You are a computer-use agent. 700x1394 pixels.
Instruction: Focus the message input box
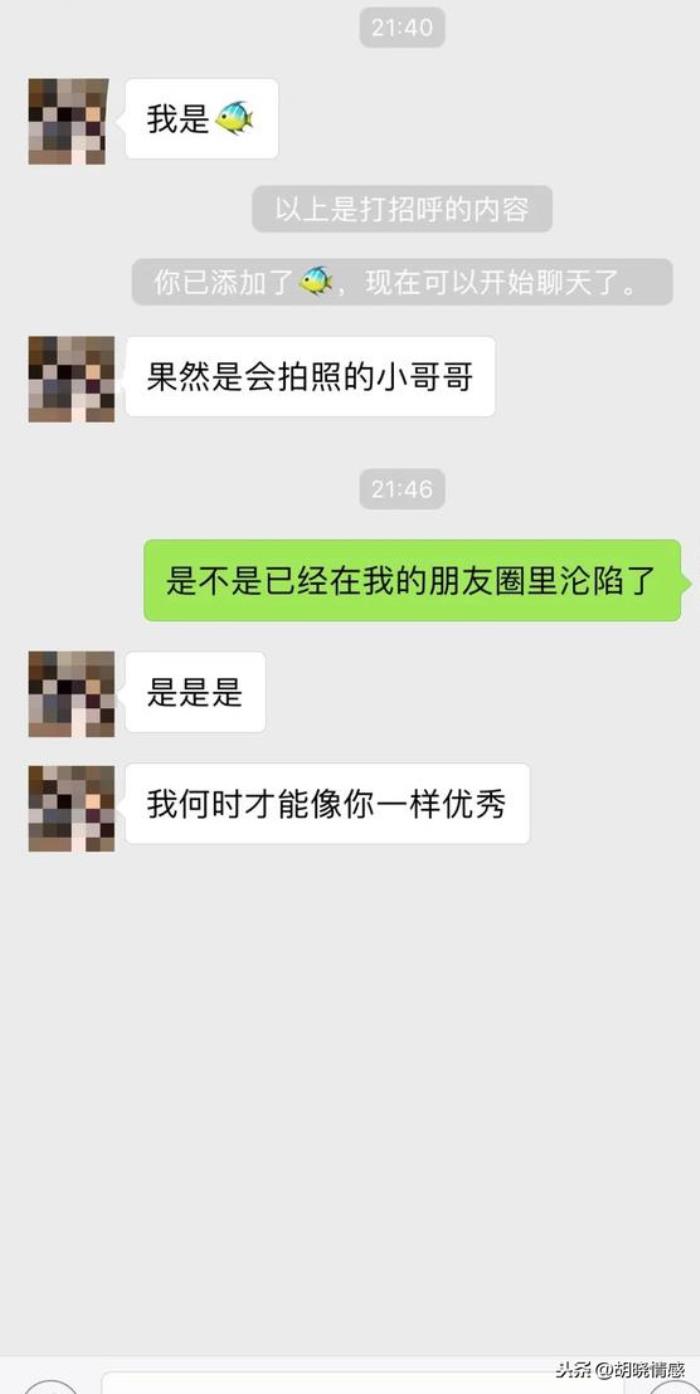click(360, 1386)
